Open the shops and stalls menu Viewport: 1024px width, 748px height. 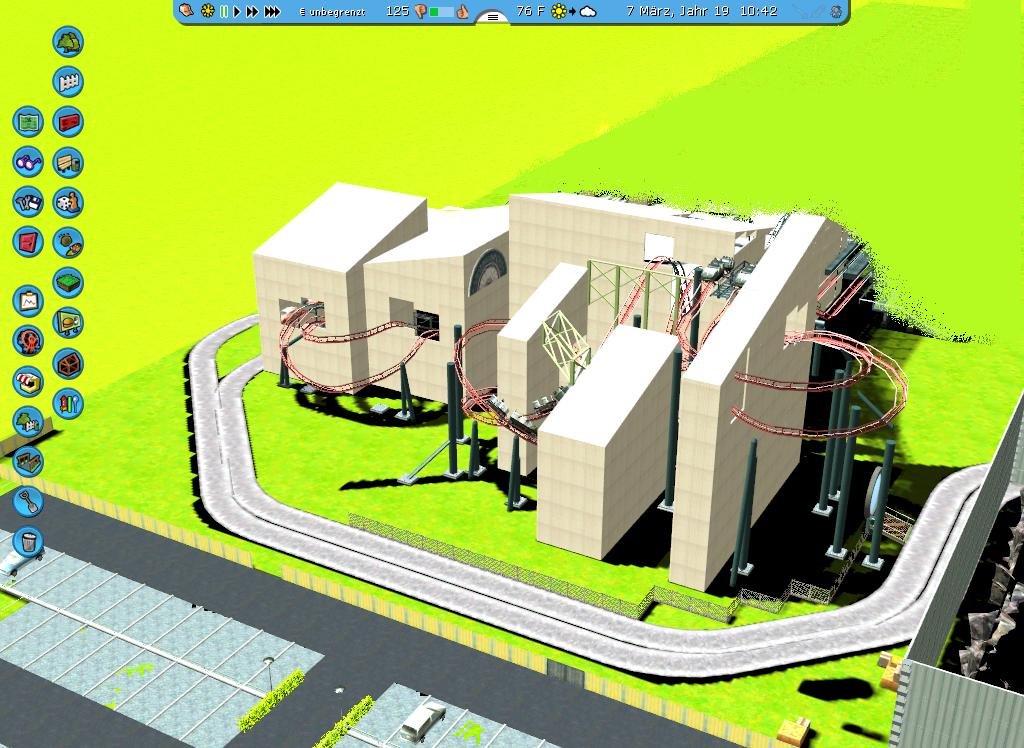click(x=28, y=381)
